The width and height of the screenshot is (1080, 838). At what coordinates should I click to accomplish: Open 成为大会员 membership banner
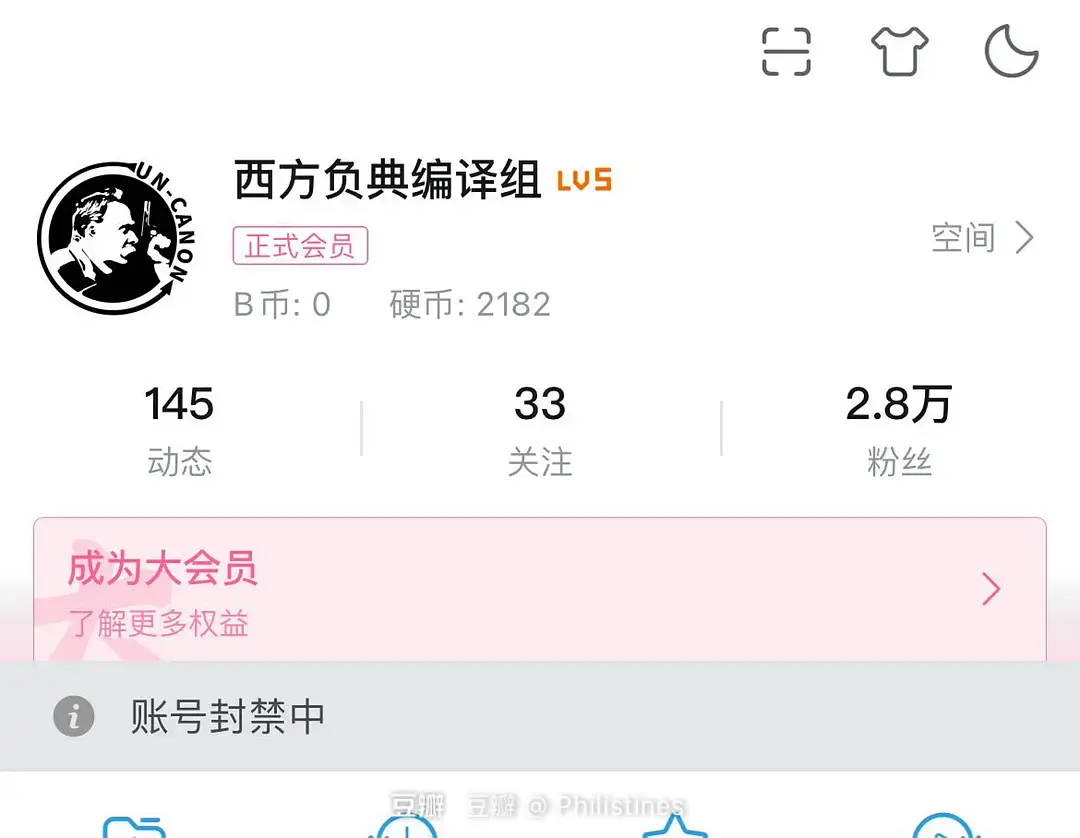tap(540, 590)
